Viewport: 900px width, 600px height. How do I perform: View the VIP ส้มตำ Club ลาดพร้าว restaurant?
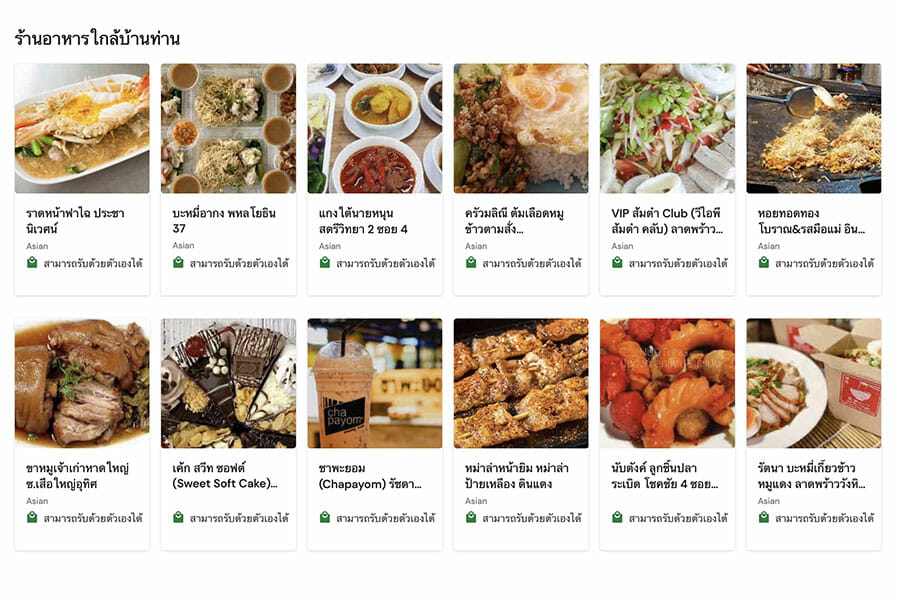point(667,220)
